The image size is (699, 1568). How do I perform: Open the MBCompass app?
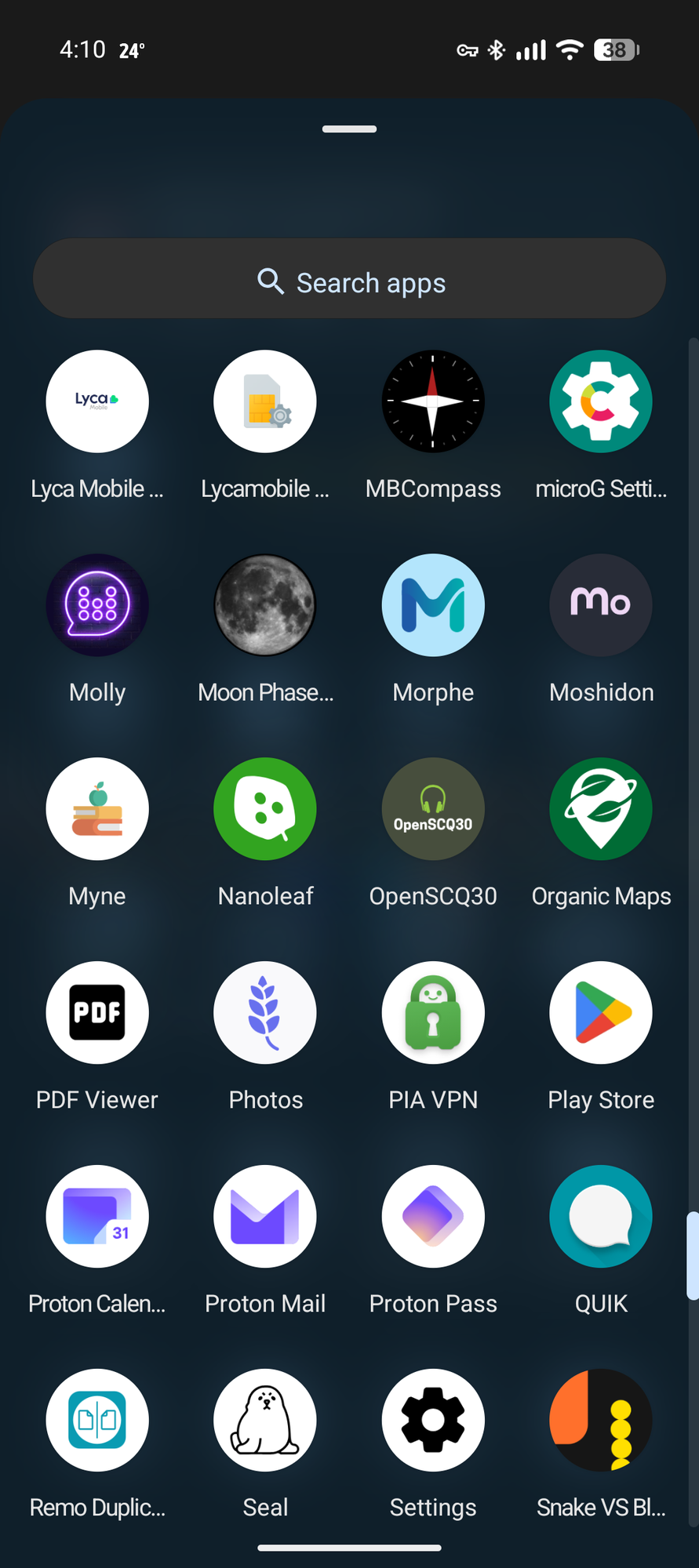click(x=433, y=401)
